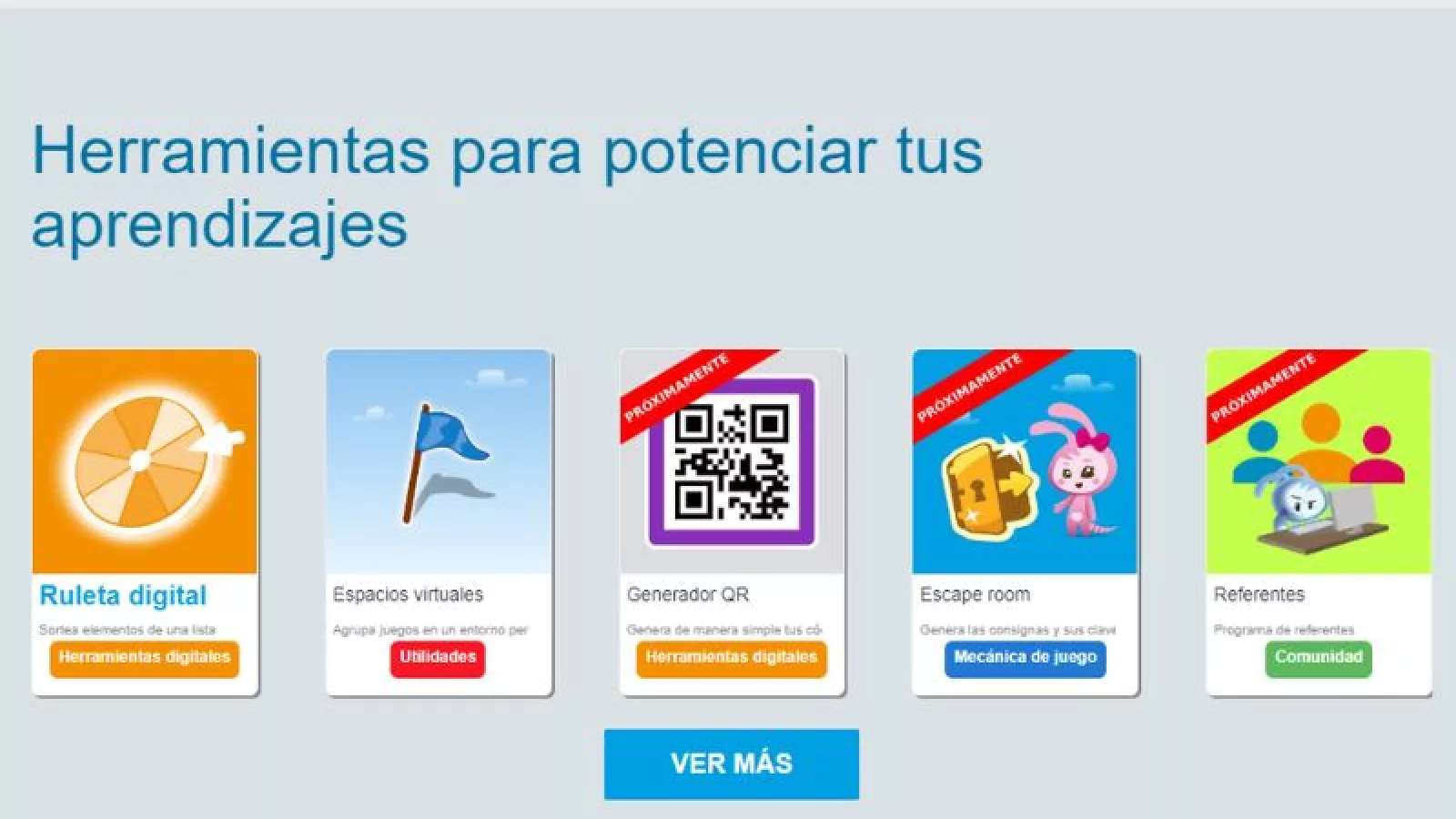This screenshot has width=1456, height=819.
Task: Tap the VER MÁS button
Action: [731, 763]
